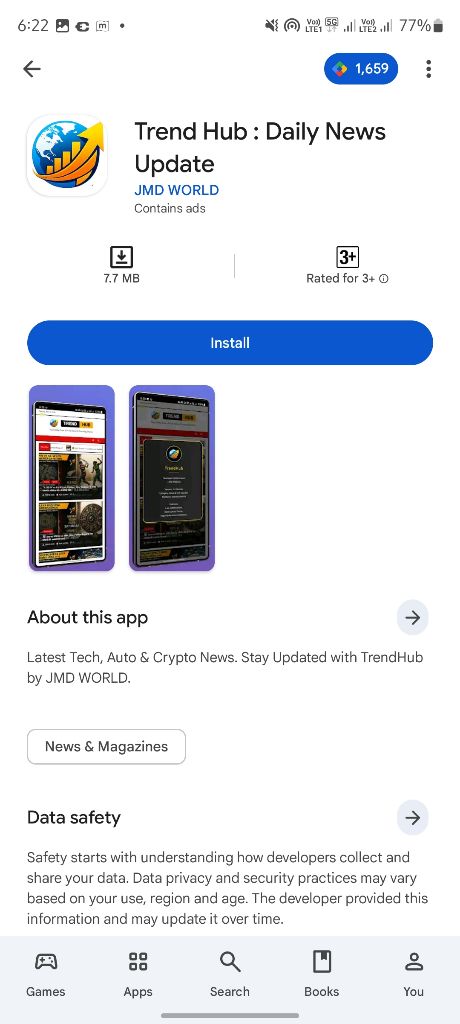Open JMD WORLD developer page
This screenshot has width=460, height=1024.
[176, 190]
